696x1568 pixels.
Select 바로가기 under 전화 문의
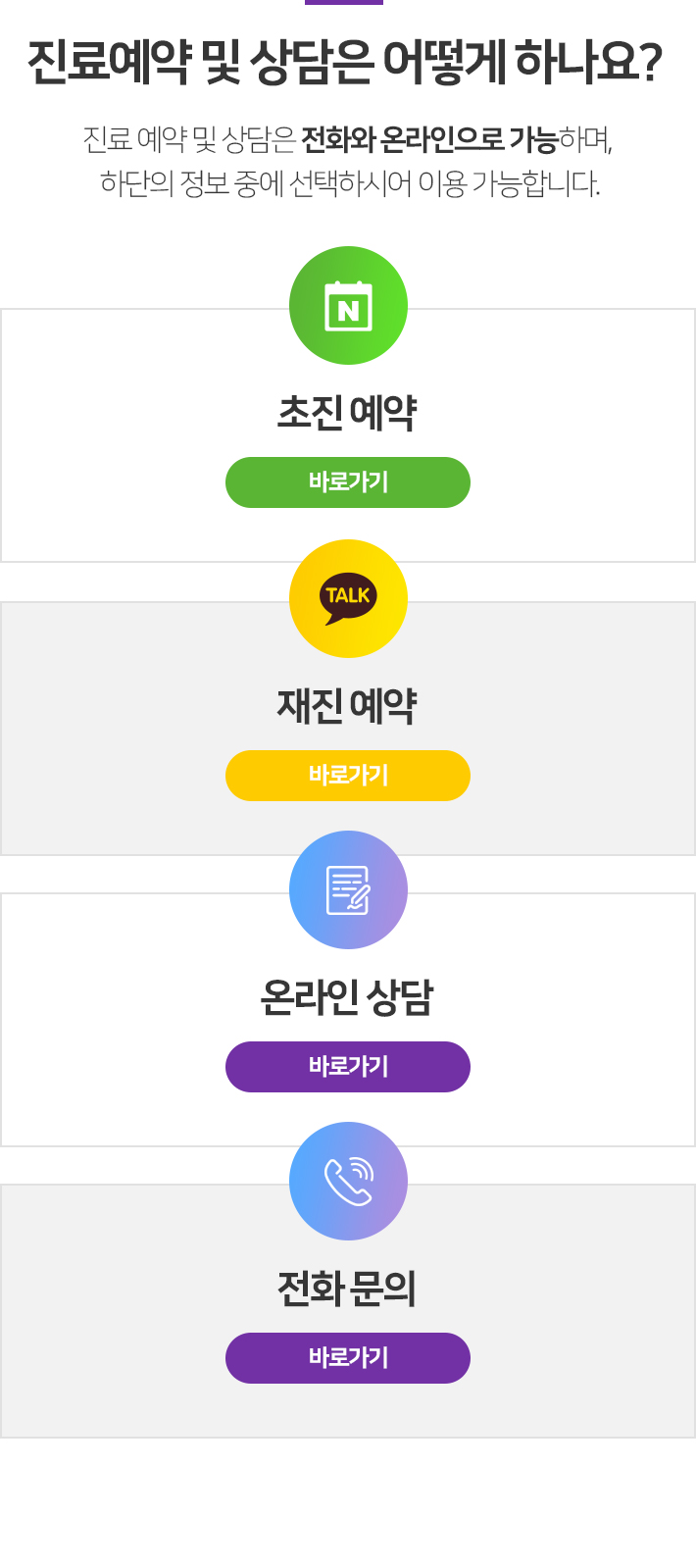point(348,1358)
